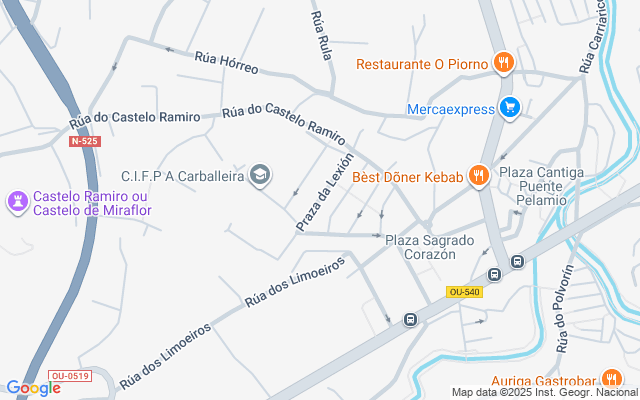Open the Auriga Gastrobar restaurant pin
This screenshot has height=400, width=640.
coord(610,379)
